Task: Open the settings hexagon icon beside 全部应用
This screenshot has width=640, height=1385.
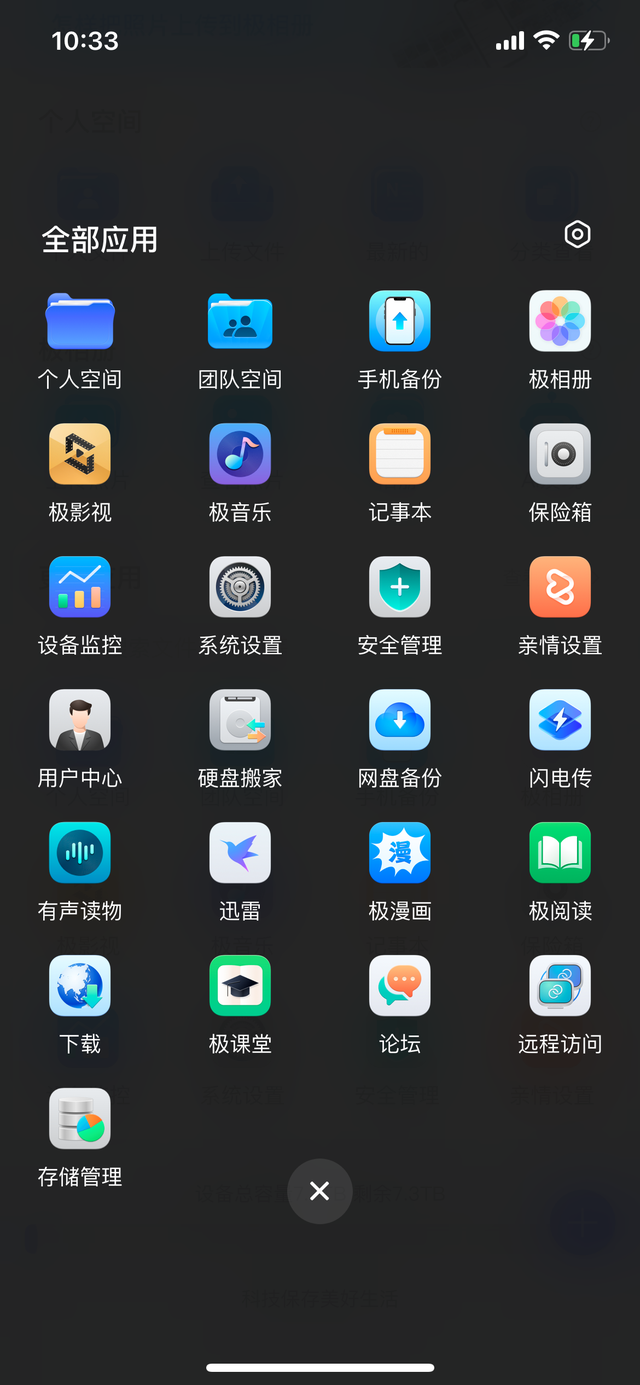Action: pos(577,235)
